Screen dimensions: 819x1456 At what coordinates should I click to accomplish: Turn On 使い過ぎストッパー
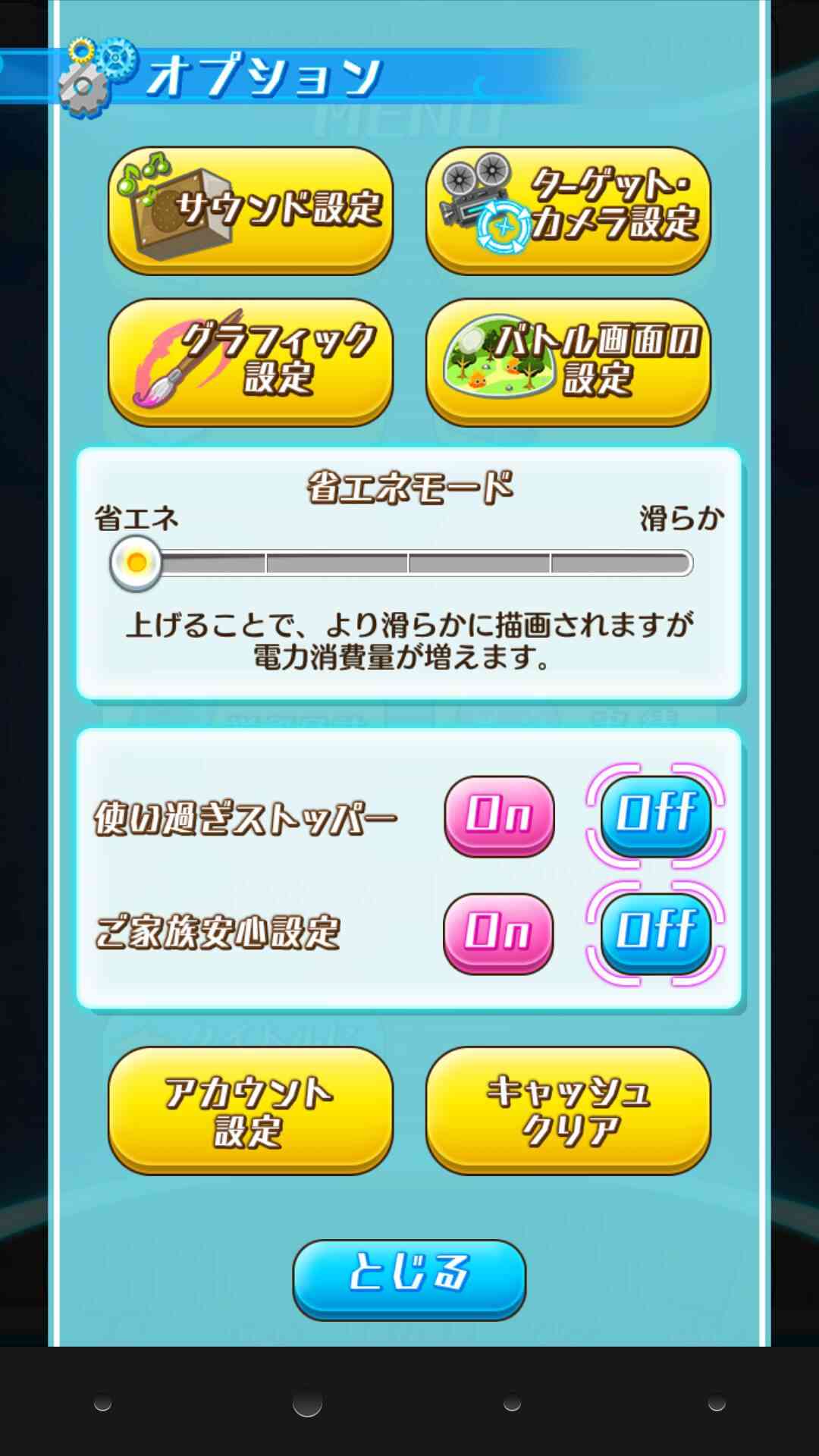point(499,816)
